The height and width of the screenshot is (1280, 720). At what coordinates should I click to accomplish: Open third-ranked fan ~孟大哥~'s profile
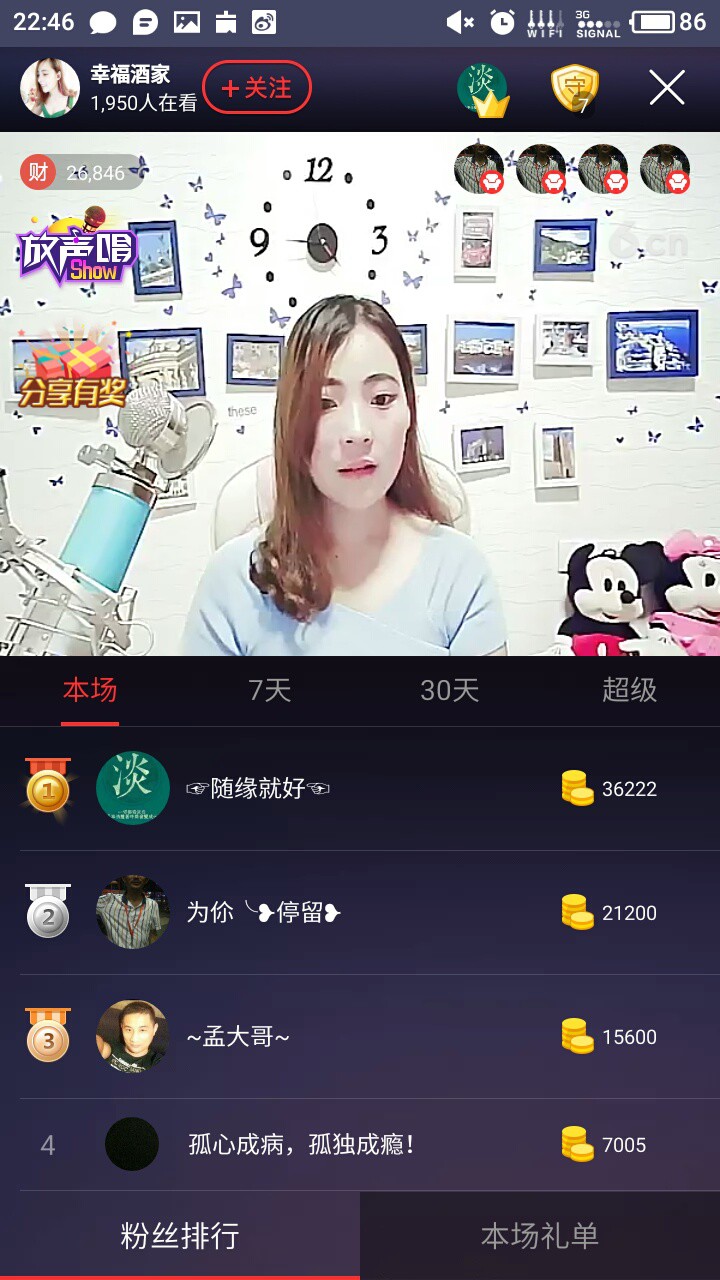[x=238, y=1037]
